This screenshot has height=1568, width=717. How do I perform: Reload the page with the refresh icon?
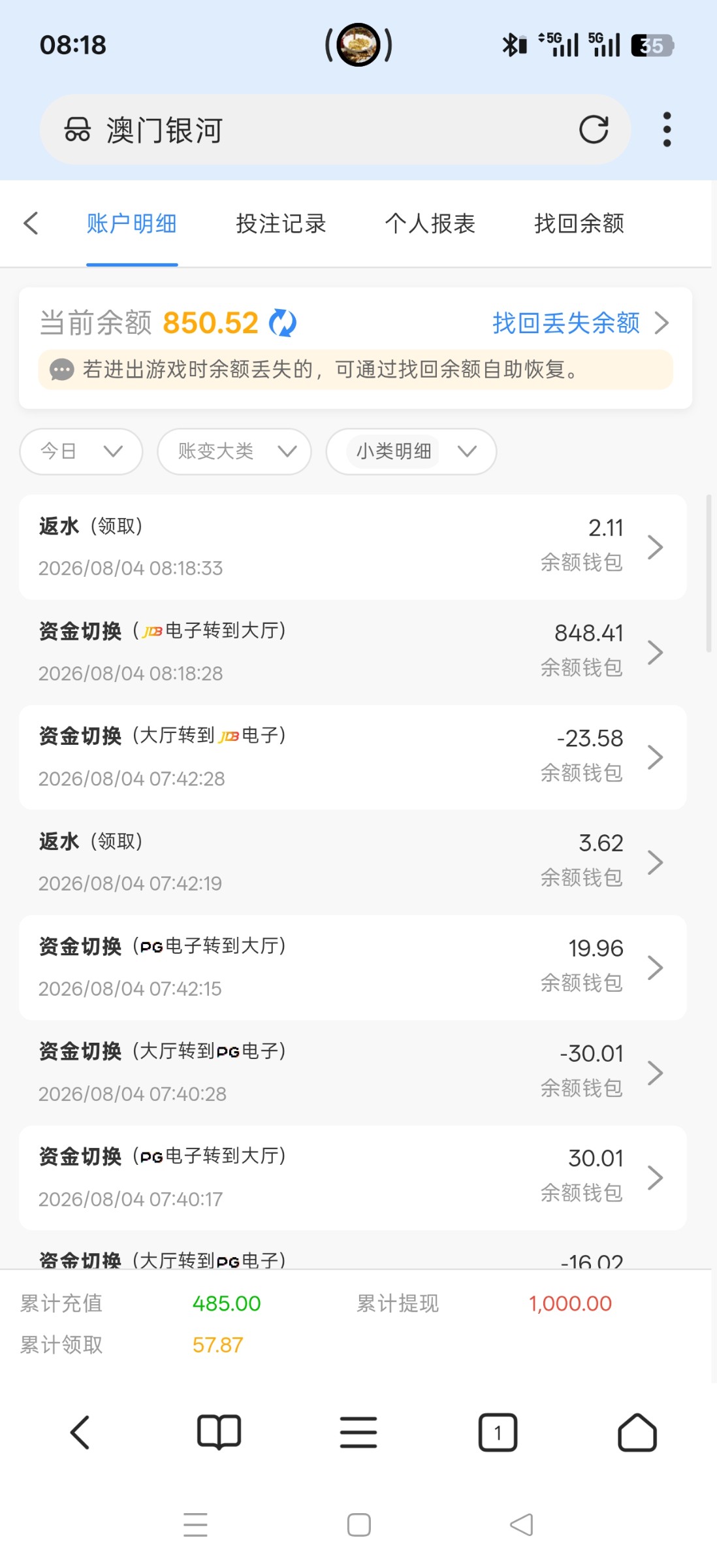tap(594, 129)
